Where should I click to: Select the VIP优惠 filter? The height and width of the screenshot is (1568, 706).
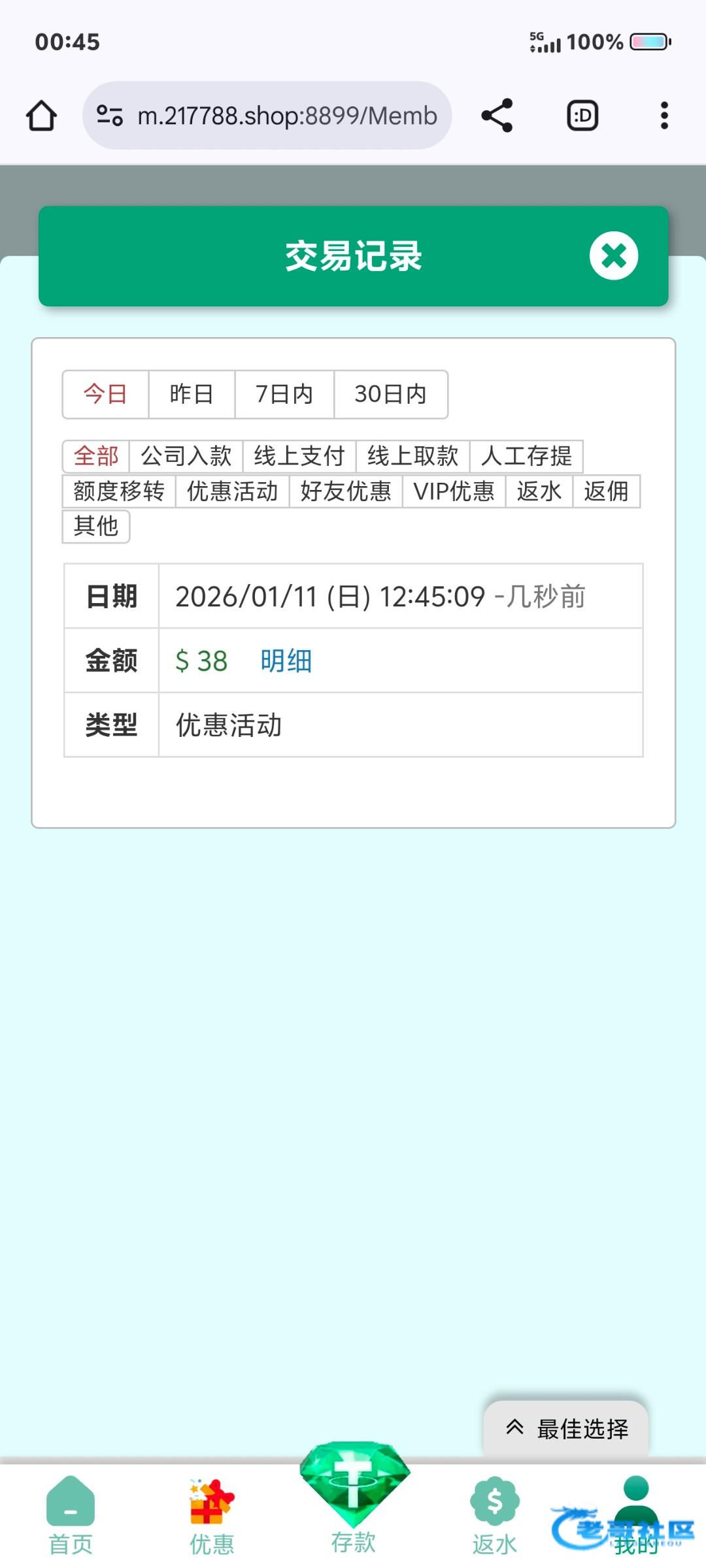pyautogui.click(x=454, y=491)
